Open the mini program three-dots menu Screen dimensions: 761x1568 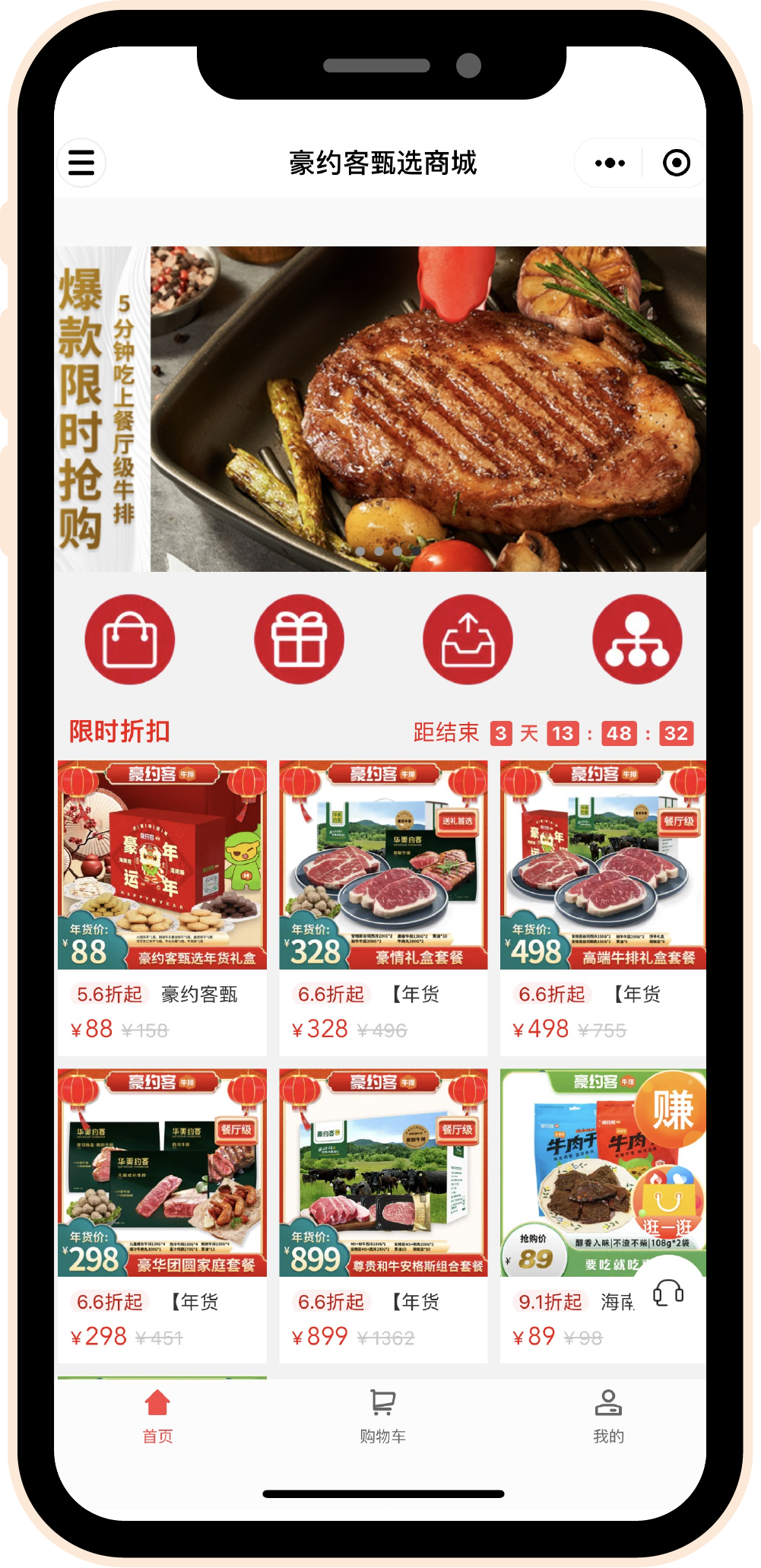pyautogui.click(x=610, y=163)
